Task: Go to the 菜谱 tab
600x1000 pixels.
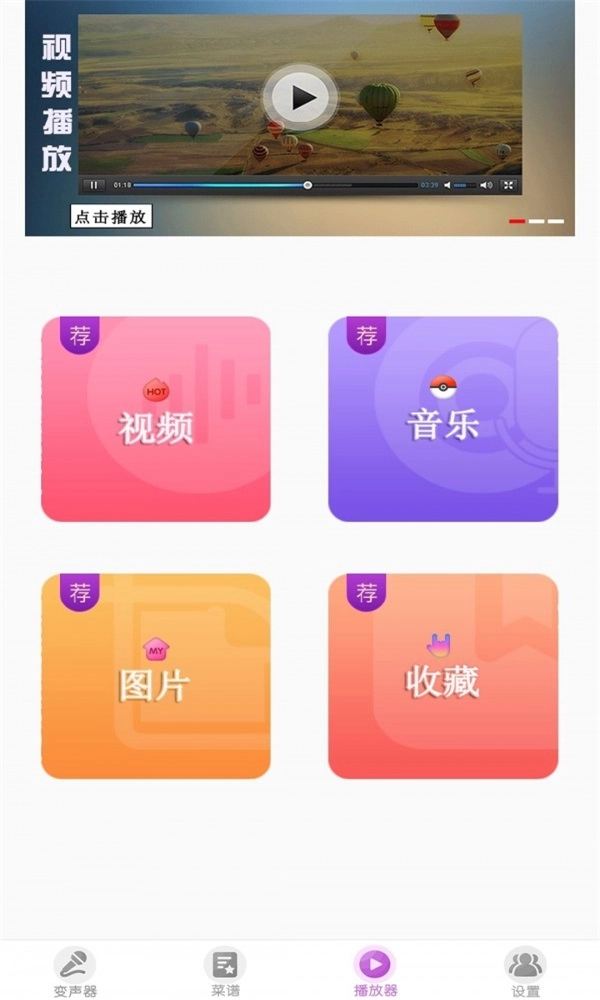Action: pyautogui.click(x=225, y=972)
